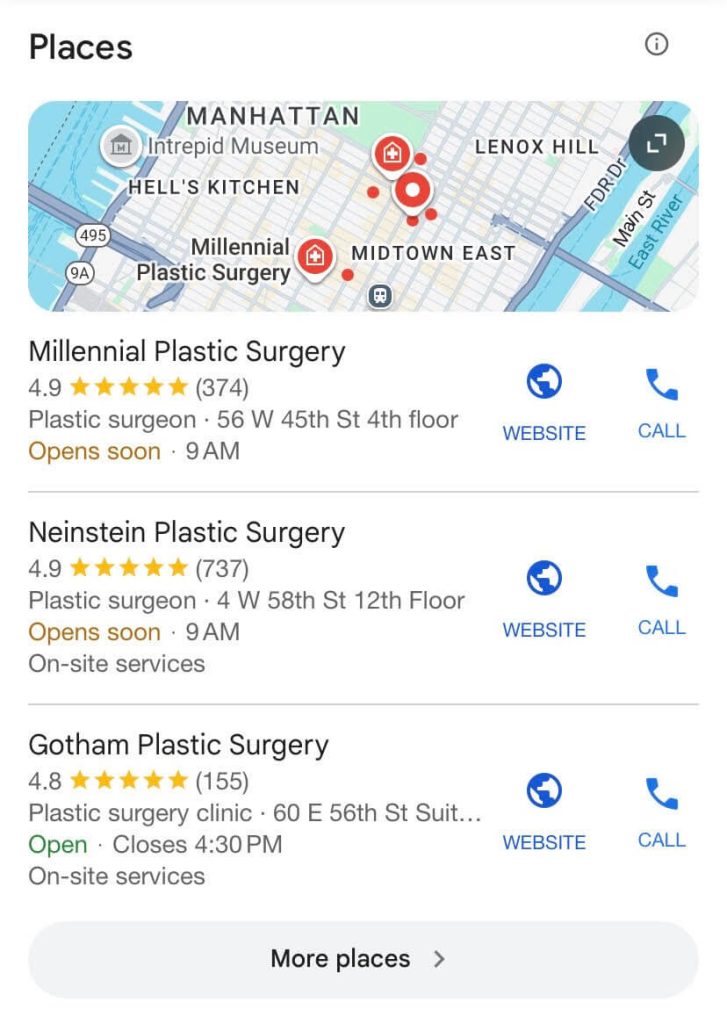Select the large red map pin in Midtown
The image size is (727, 1024).
coord(412,189)
